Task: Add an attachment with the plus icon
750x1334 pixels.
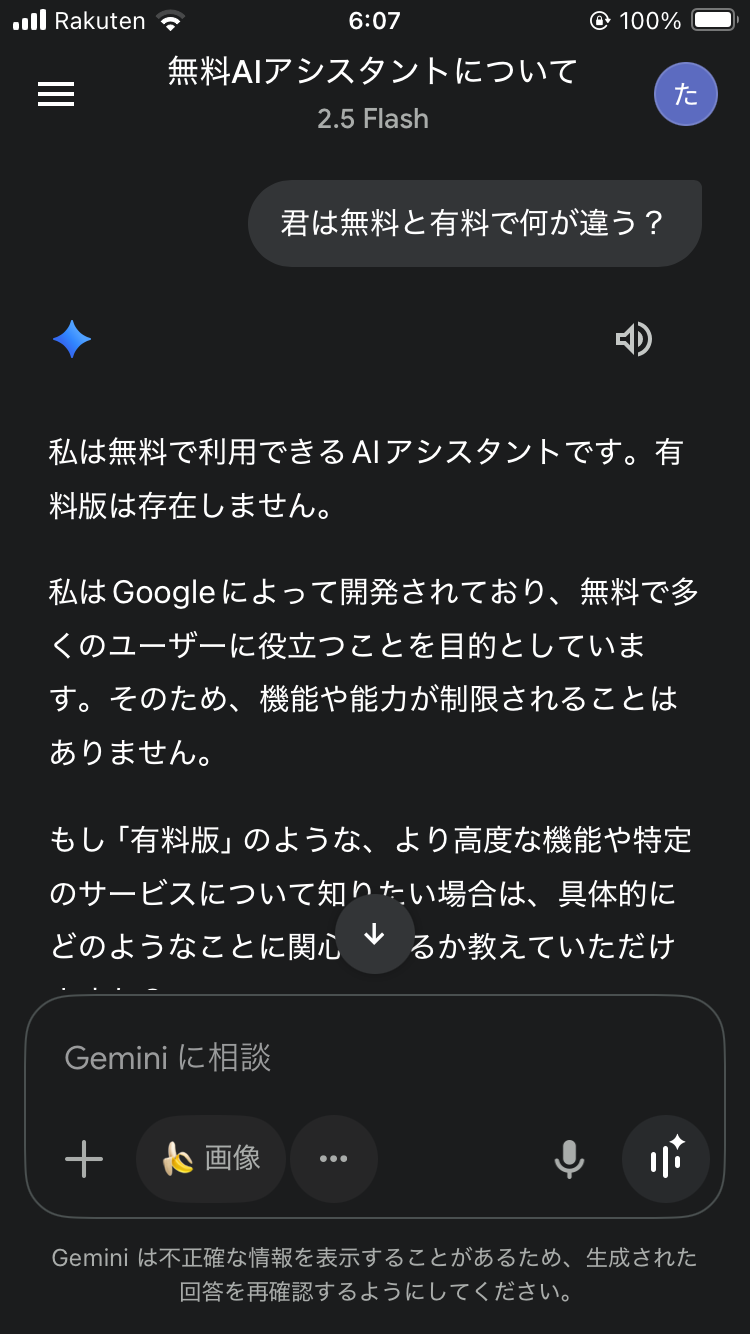Action: 84,1159
